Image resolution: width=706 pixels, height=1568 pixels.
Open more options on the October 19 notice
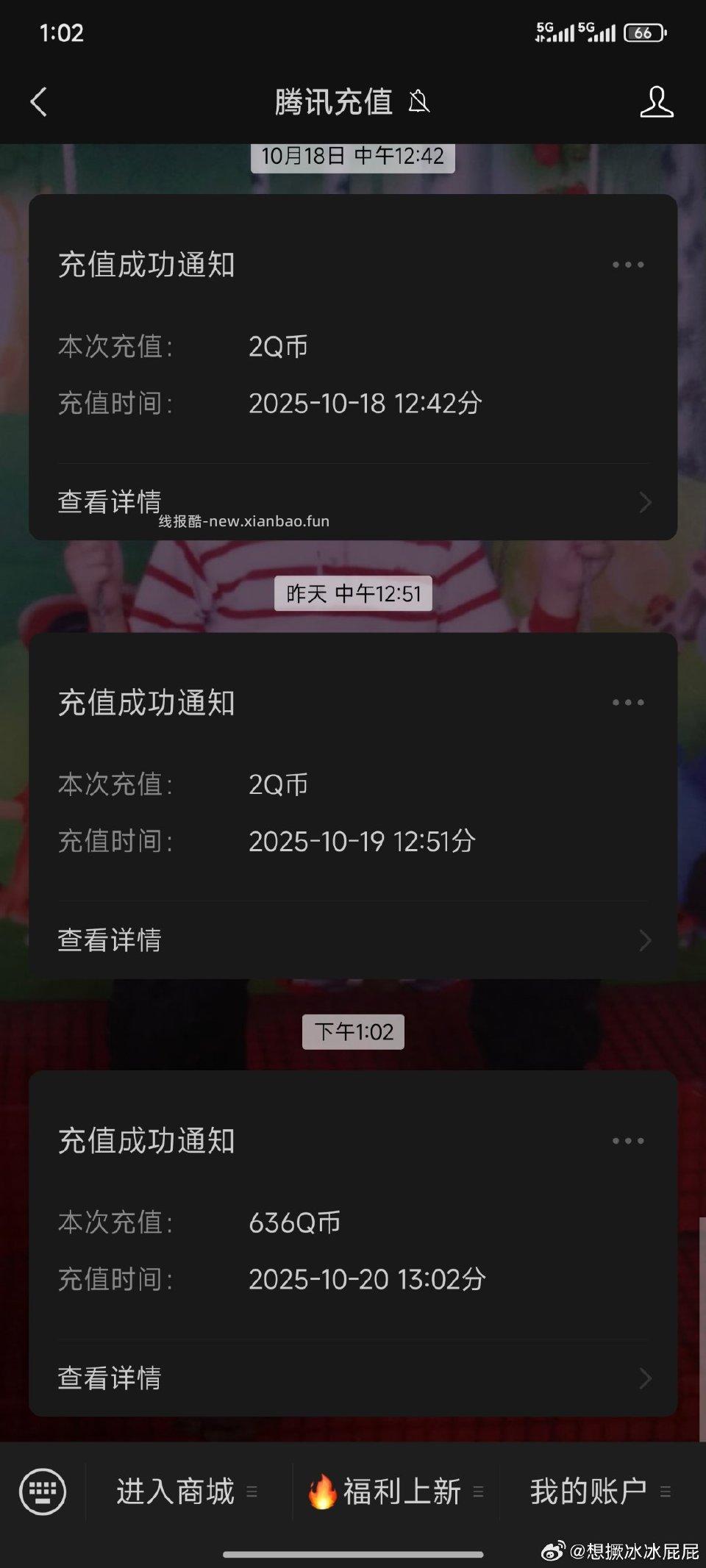[x=627, y=702]
